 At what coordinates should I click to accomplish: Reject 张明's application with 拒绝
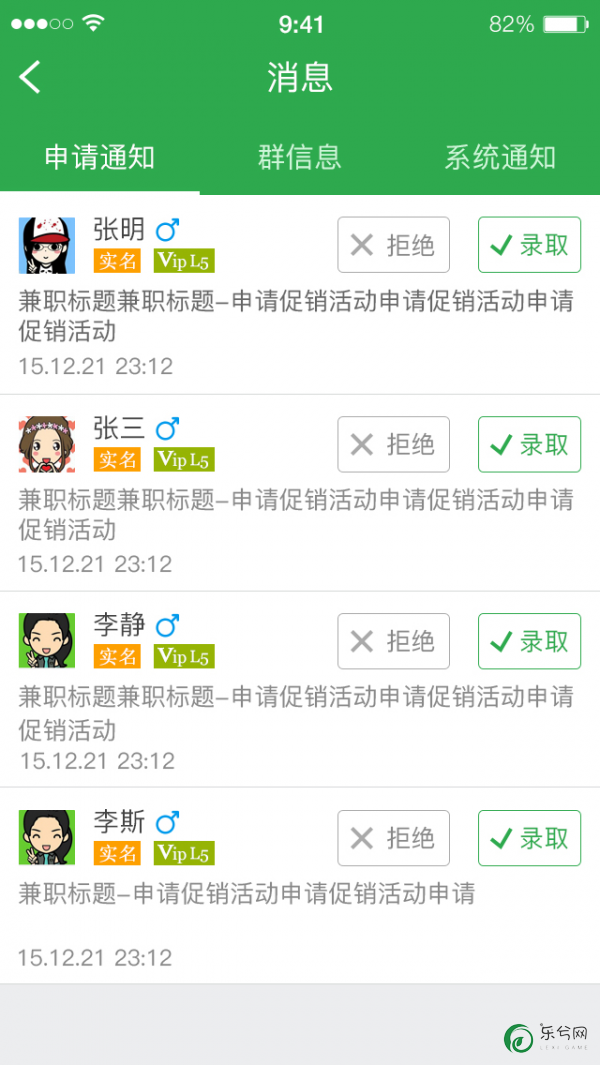[393, 245]
